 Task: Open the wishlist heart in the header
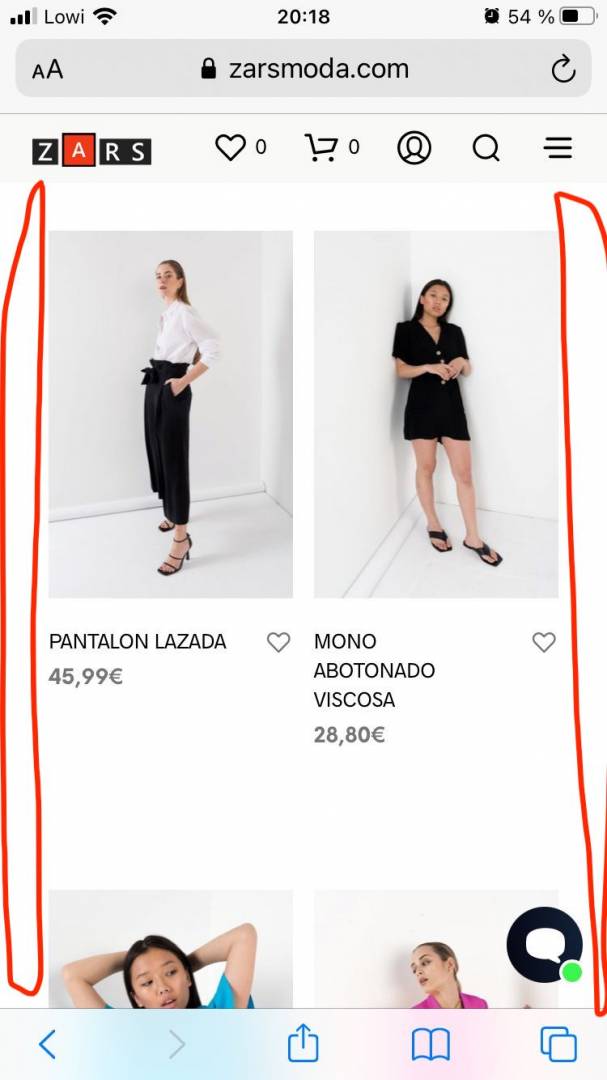click(230, 147)
